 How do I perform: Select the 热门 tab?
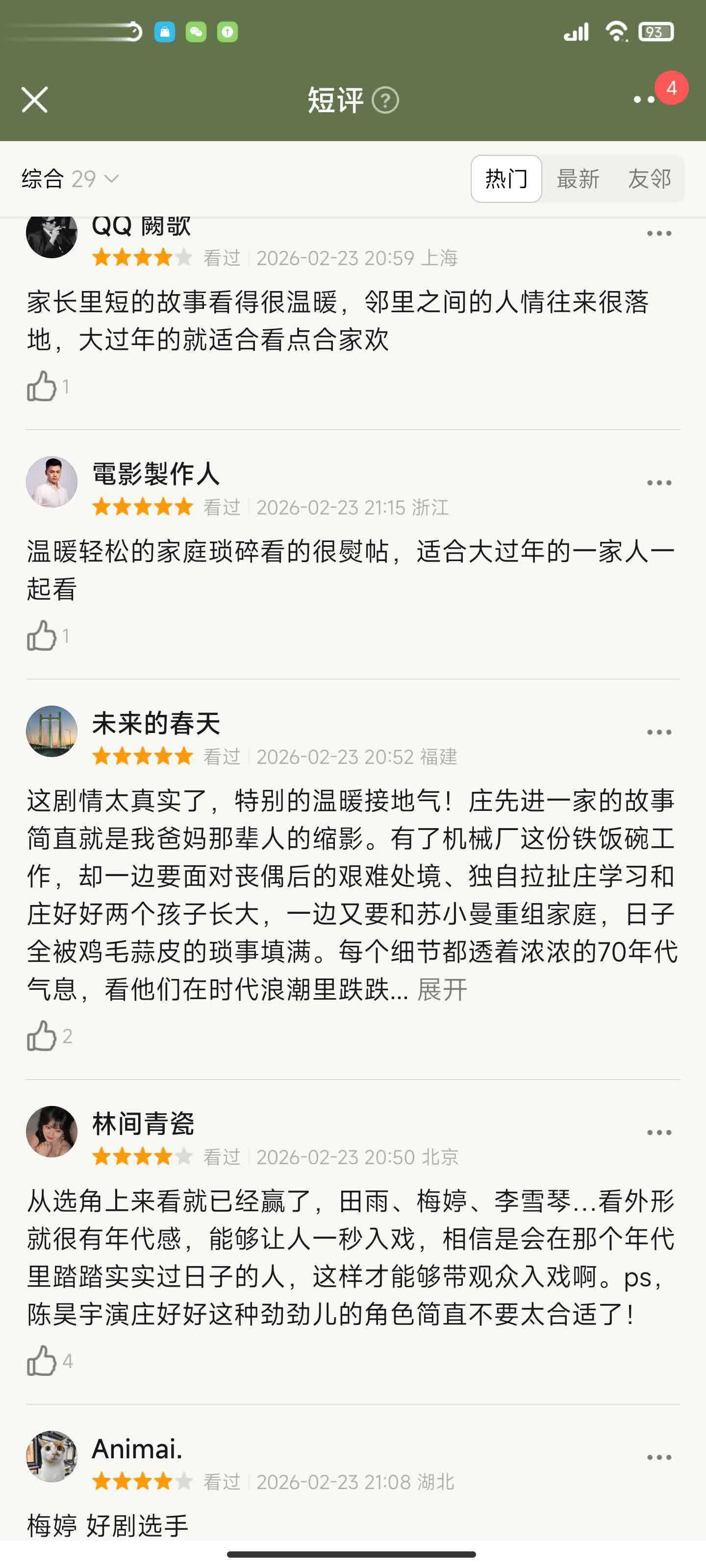(x=505, y=179)
